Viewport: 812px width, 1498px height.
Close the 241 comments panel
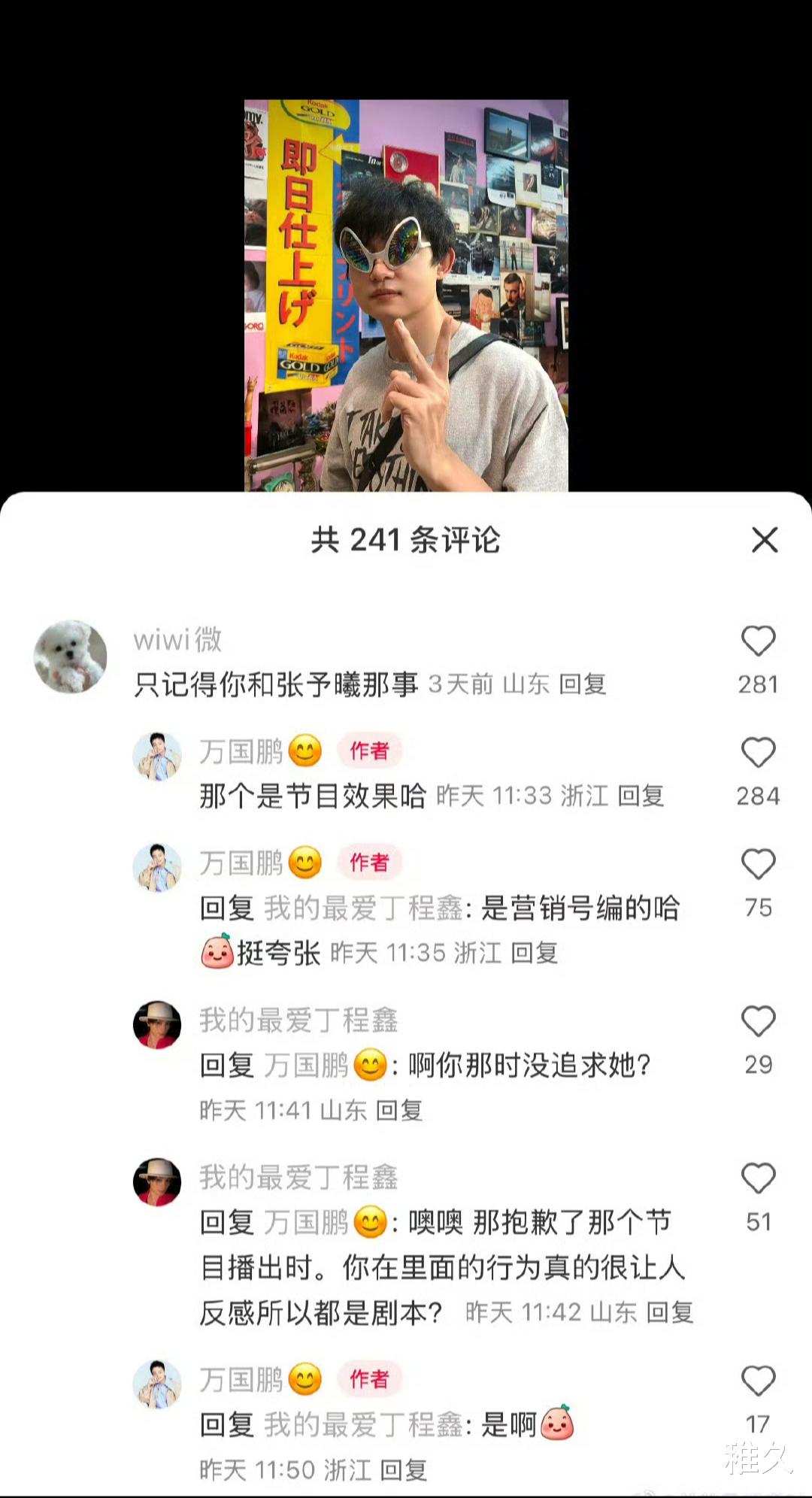(x=765, y=540)
